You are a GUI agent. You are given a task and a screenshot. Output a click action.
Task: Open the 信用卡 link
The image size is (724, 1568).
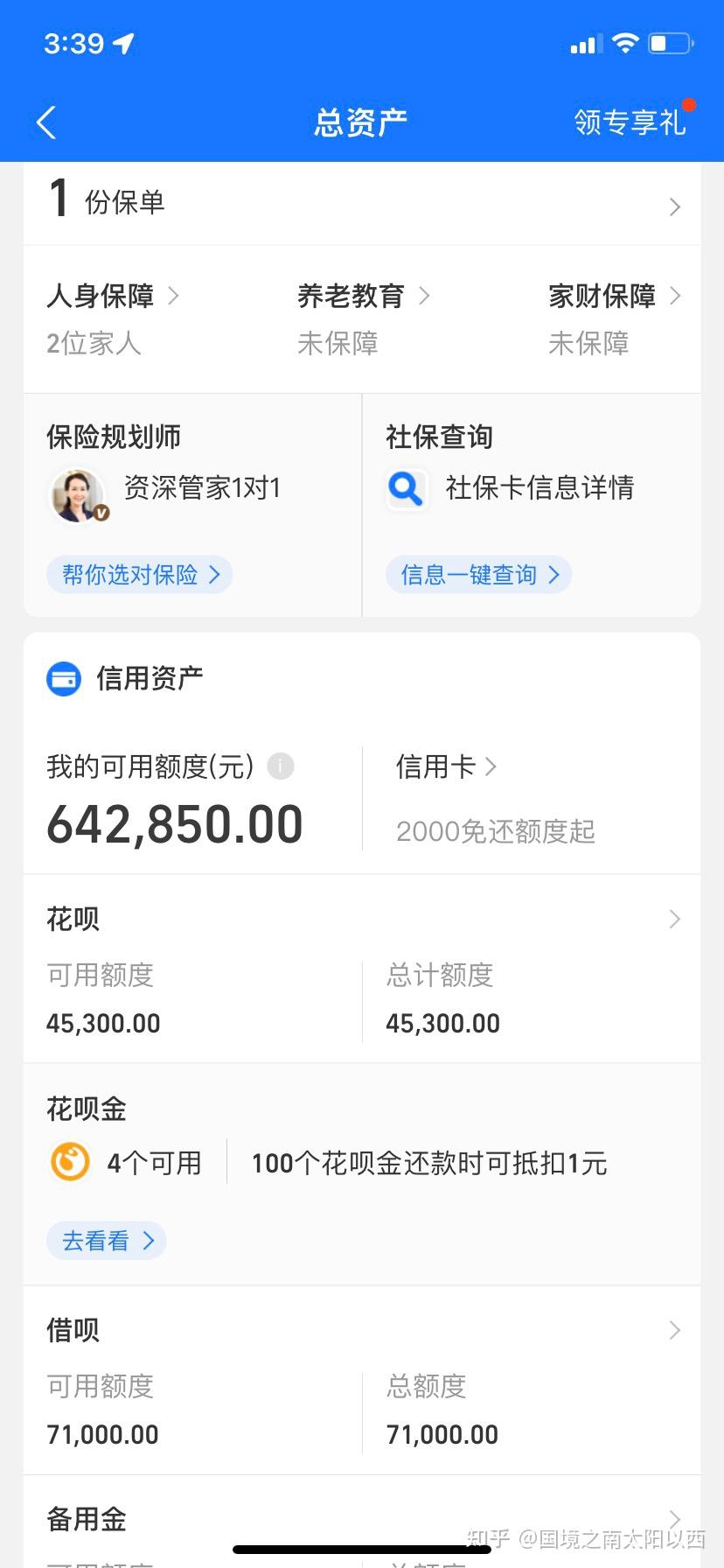pyautogui.click(x=446, y=766)
